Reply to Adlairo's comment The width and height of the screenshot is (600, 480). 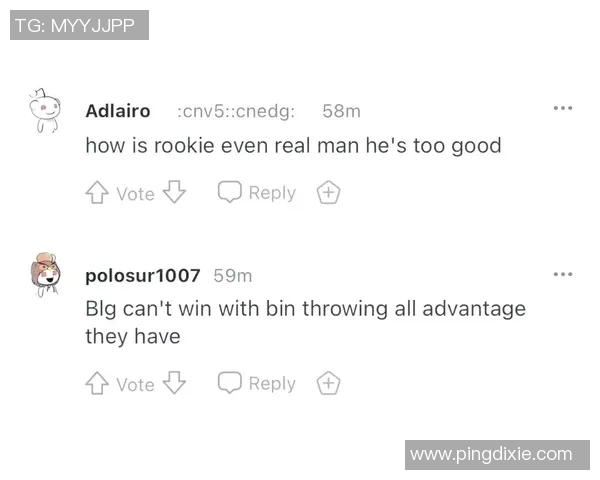click(x=257, y=192)
